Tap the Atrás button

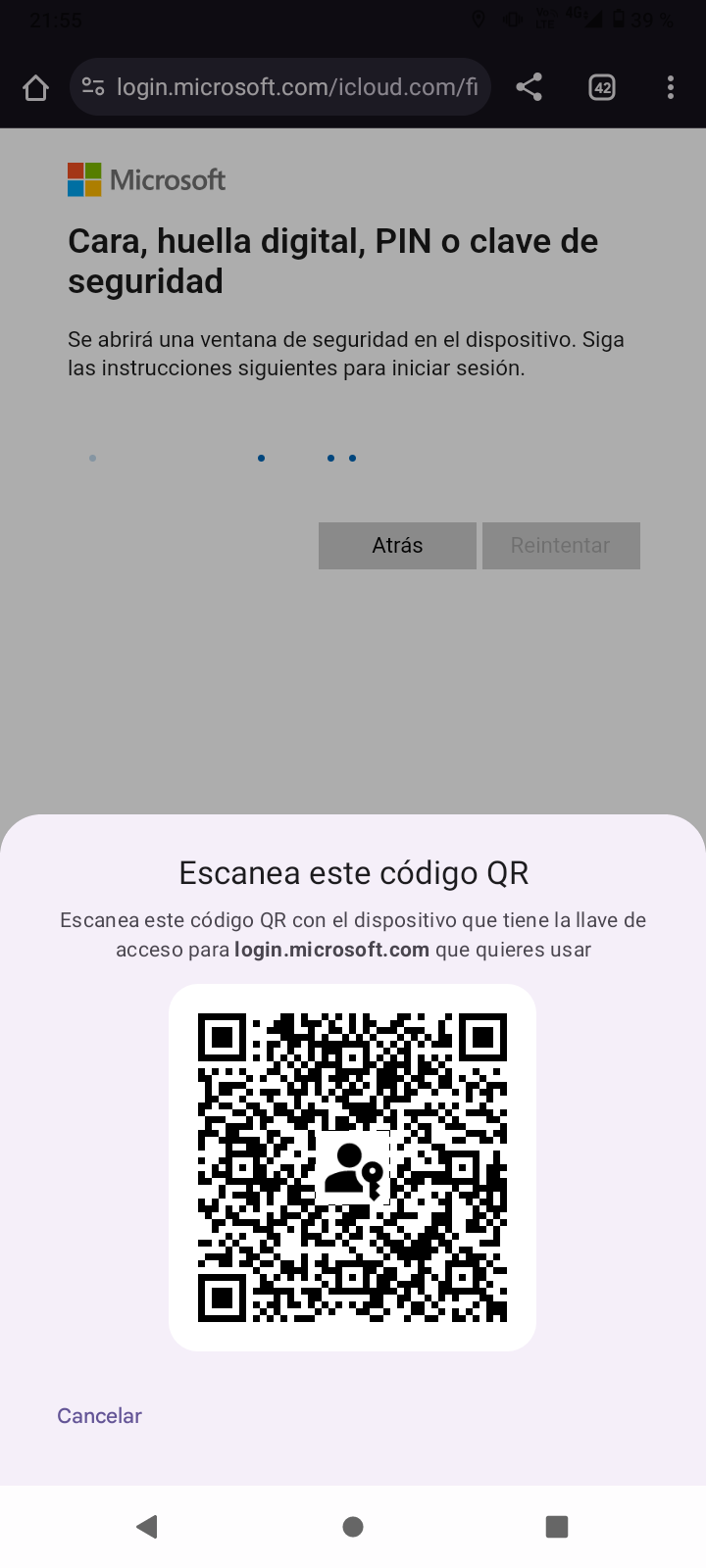(x=397, y=546)
